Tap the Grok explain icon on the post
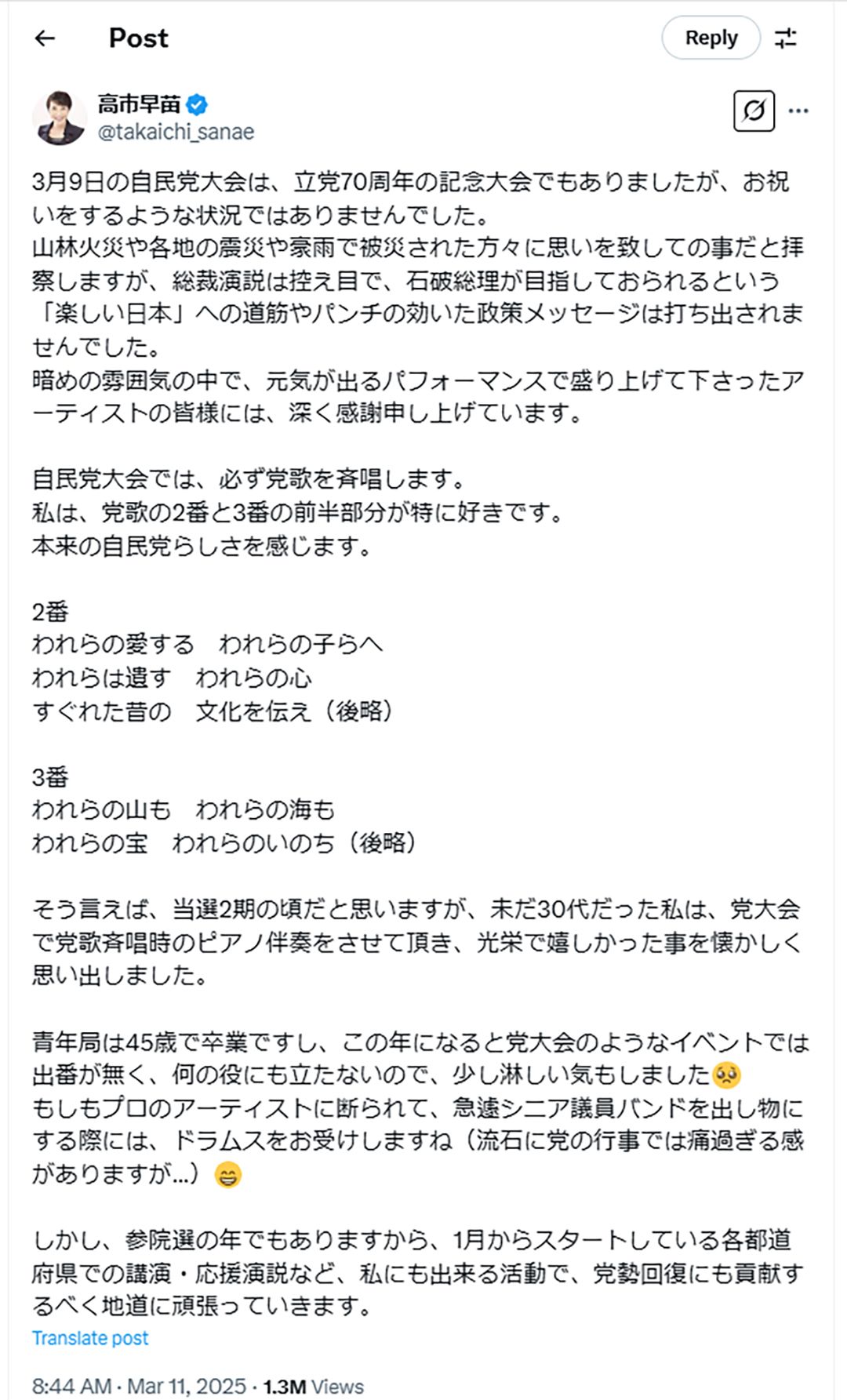 (754, 111)
